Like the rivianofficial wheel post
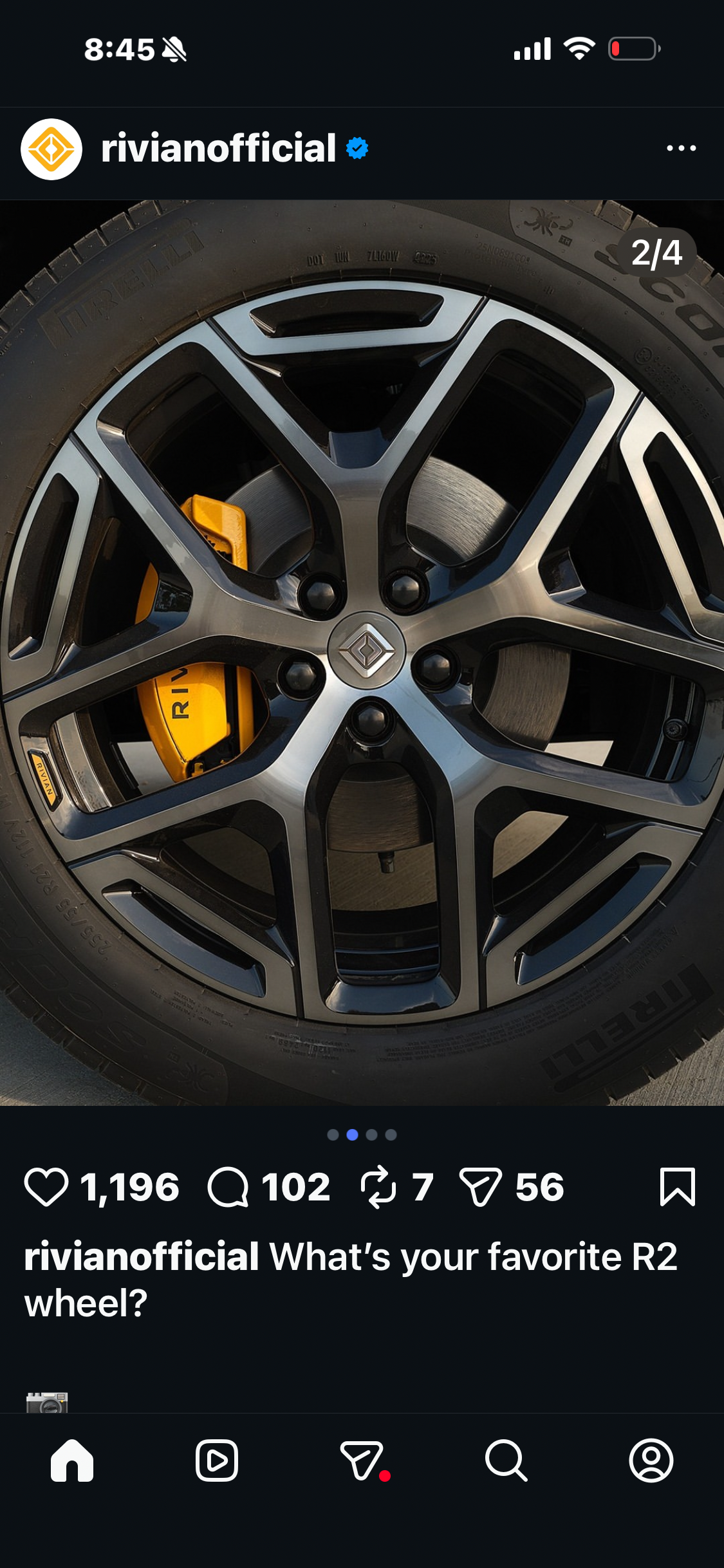Screen dimensions: 724x1568 (x=46, y=1187)
